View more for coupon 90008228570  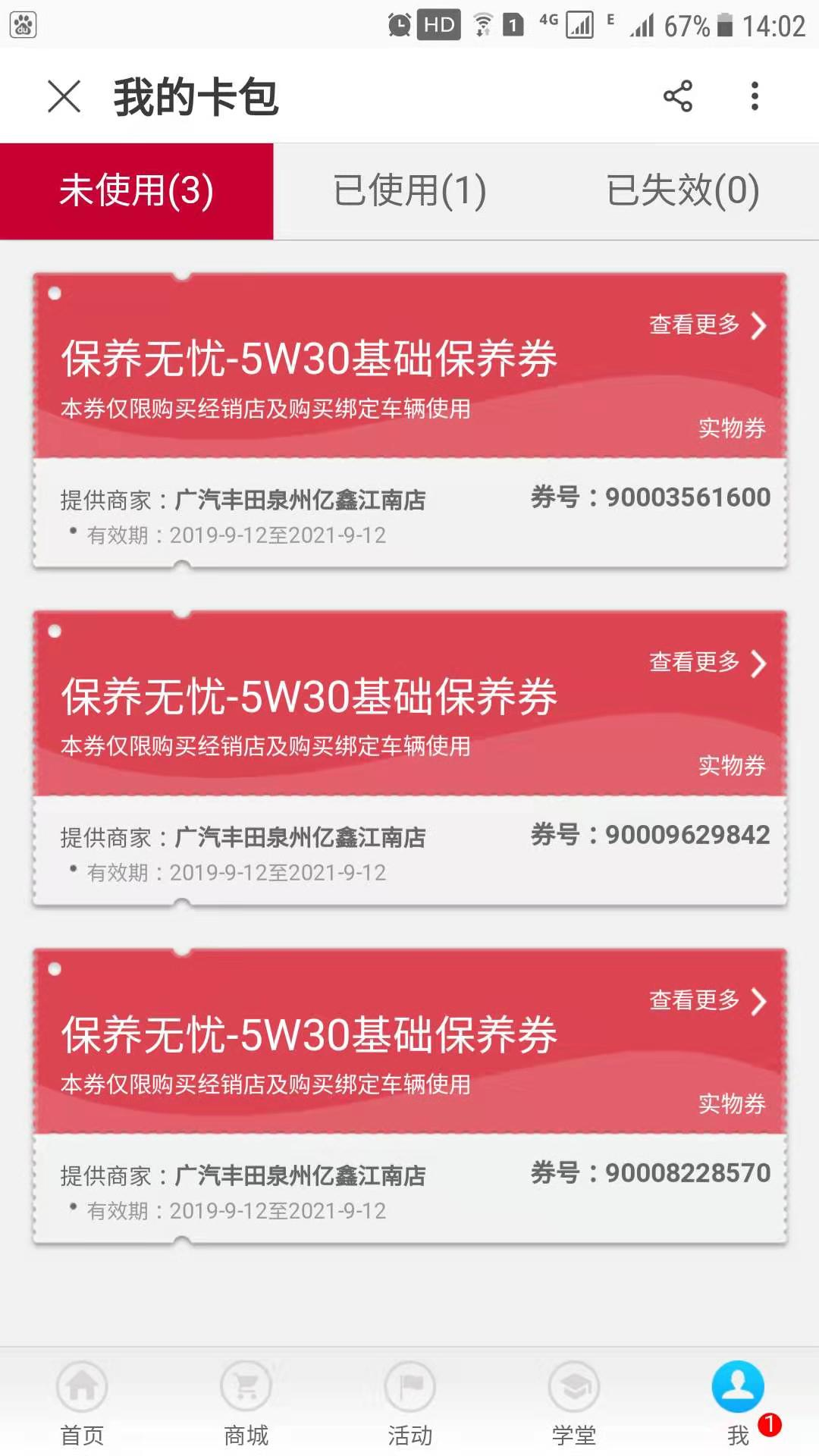tap(707, 1001)
